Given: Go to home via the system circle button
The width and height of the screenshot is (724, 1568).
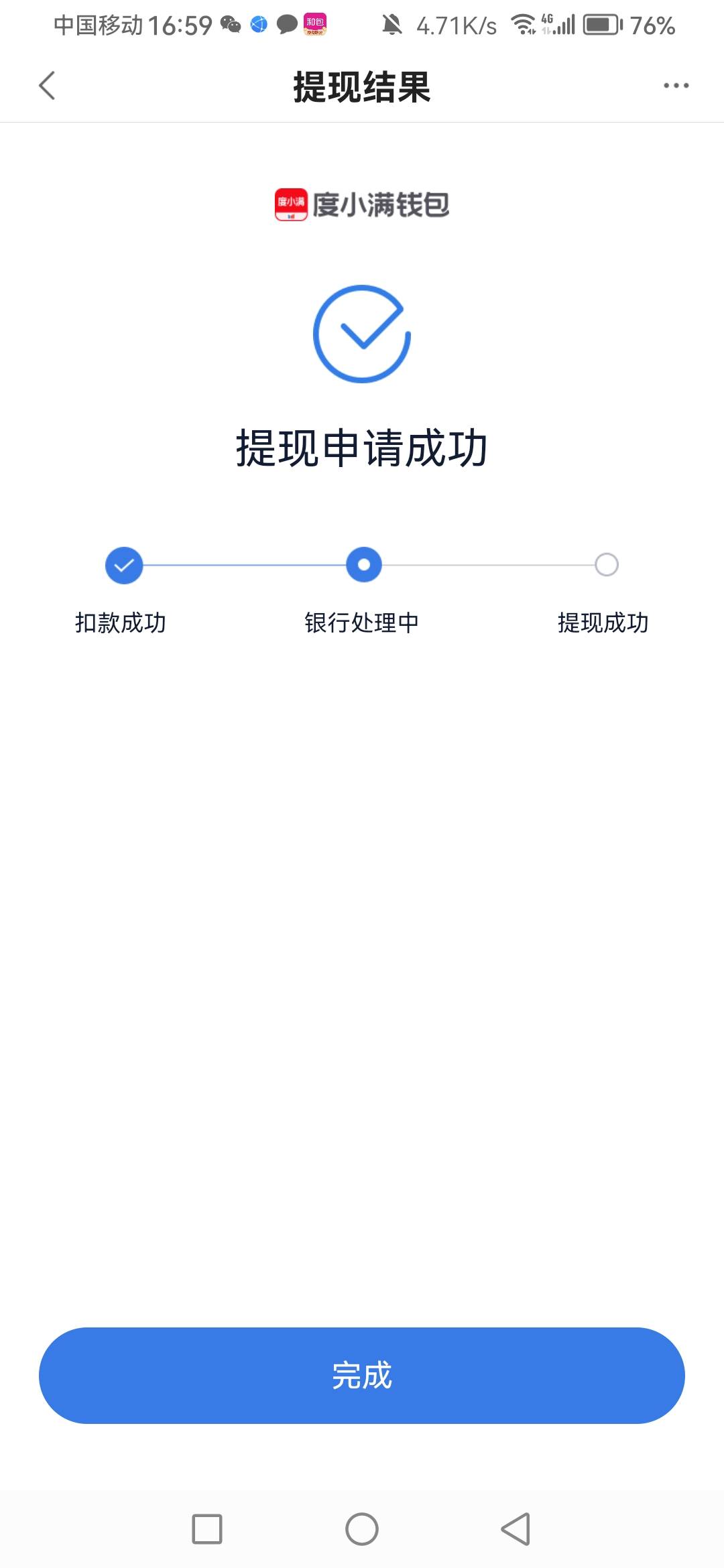Looking at the screenshot, I should click(x=362, y=1529).
